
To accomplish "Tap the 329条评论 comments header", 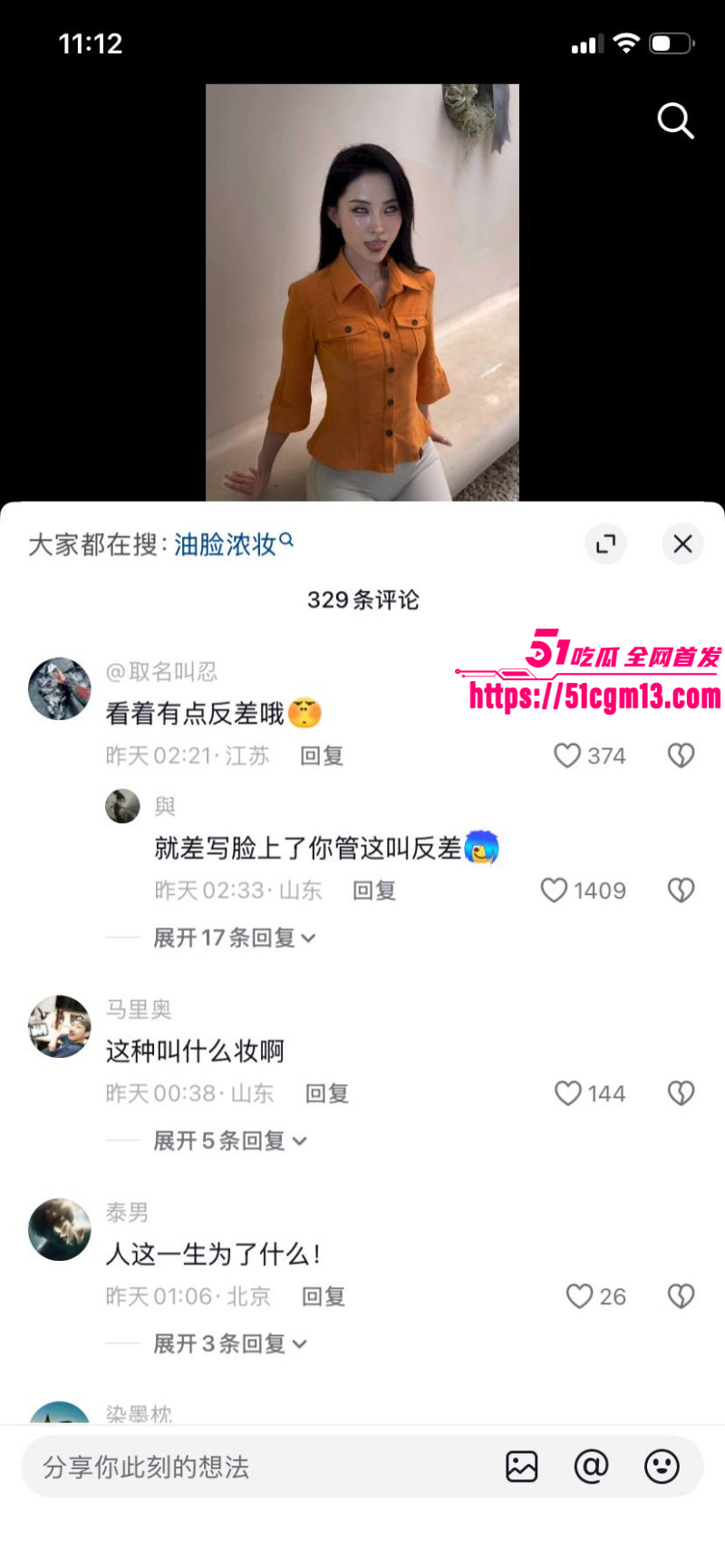I will [362, 599].
